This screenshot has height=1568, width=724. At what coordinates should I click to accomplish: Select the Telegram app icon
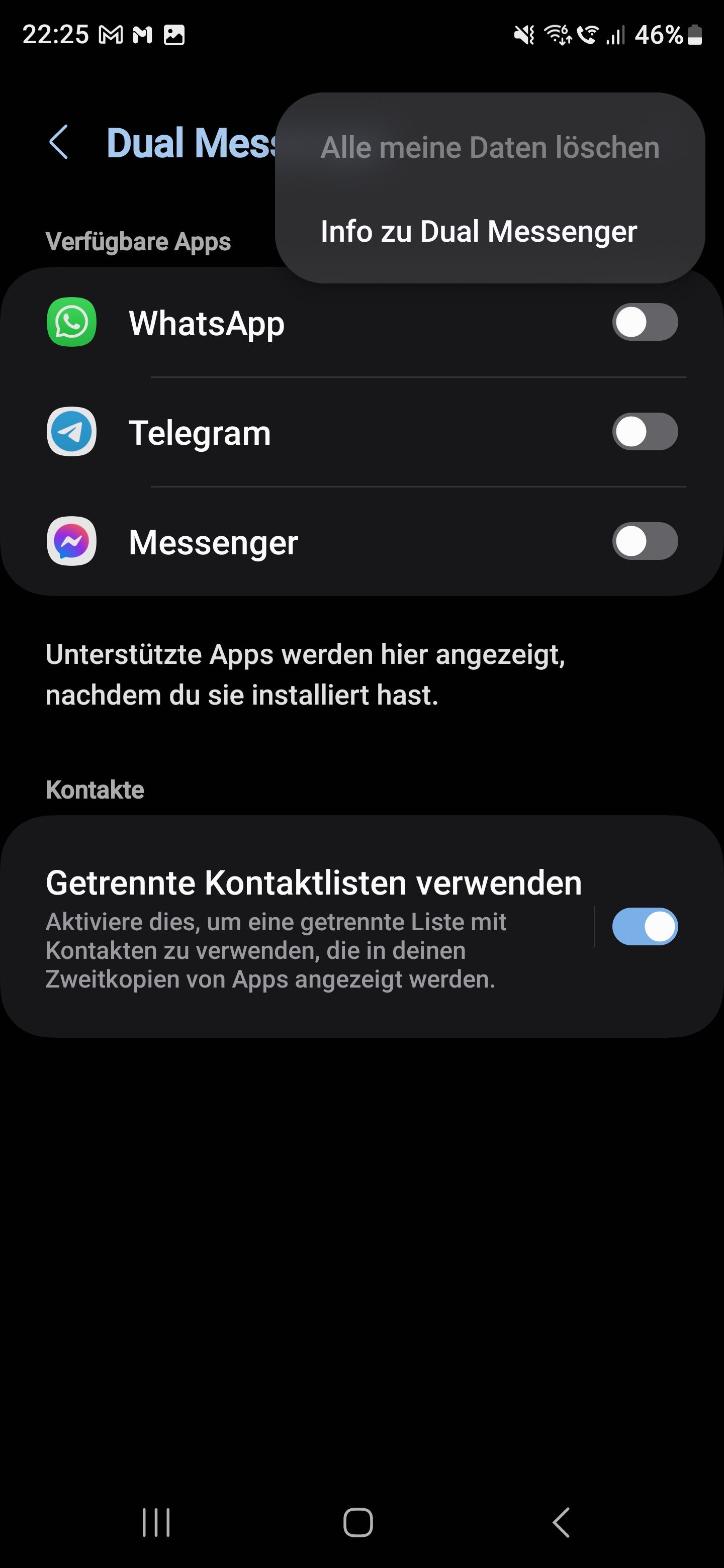(71, 433)
